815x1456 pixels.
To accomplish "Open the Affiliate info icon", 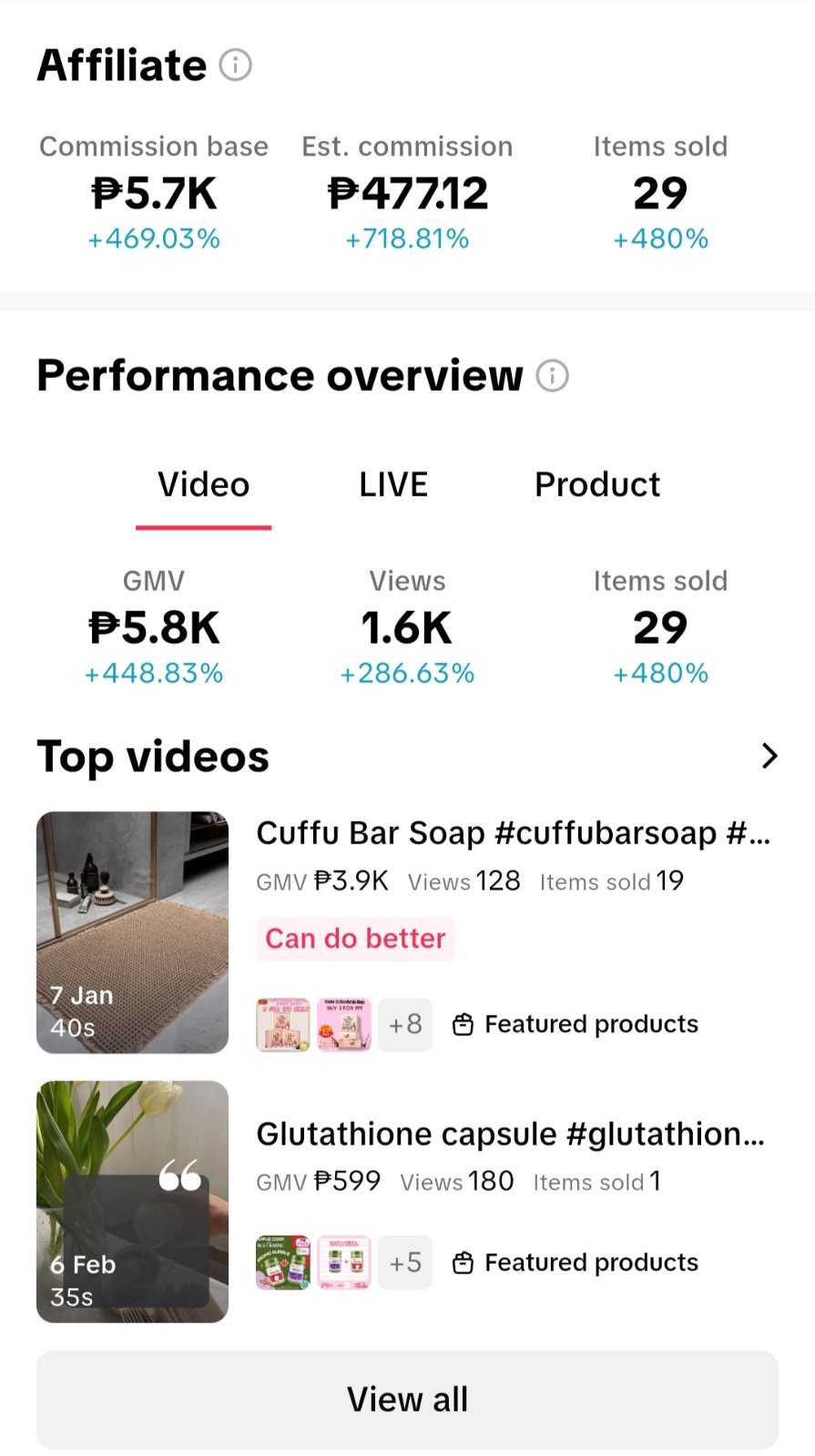I will [x=235, y=66].
